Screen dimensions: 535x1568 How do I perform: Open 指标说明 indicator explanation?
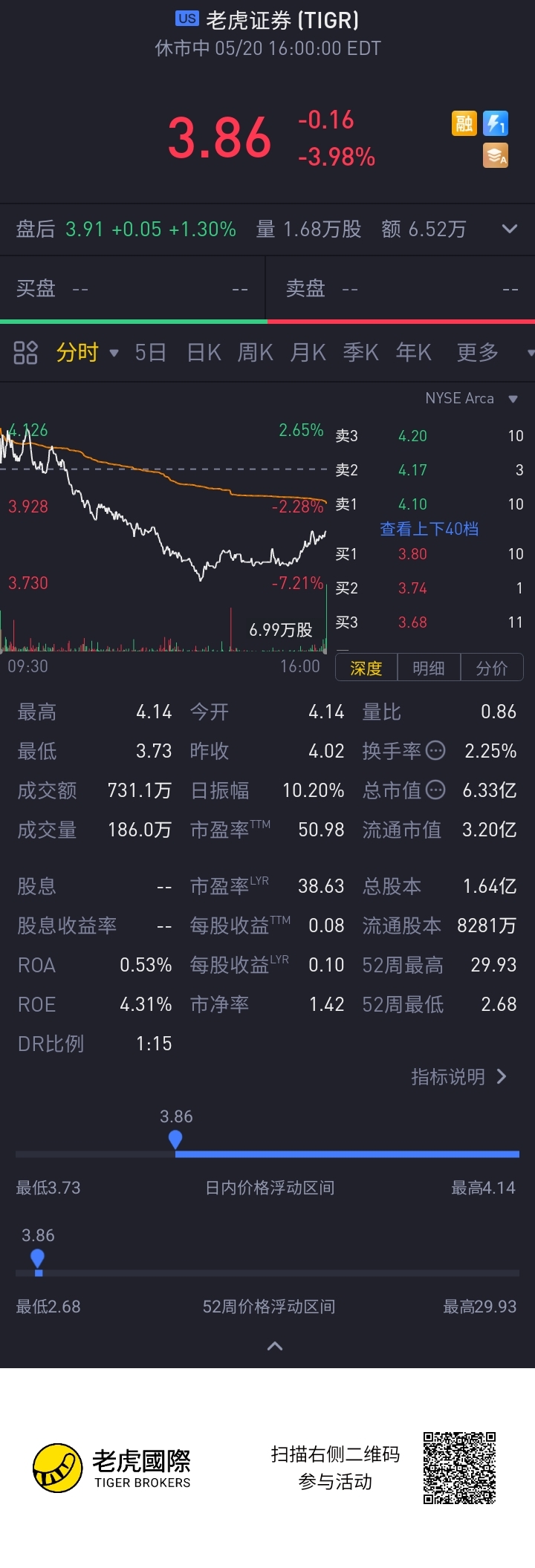click(458, 1077)
